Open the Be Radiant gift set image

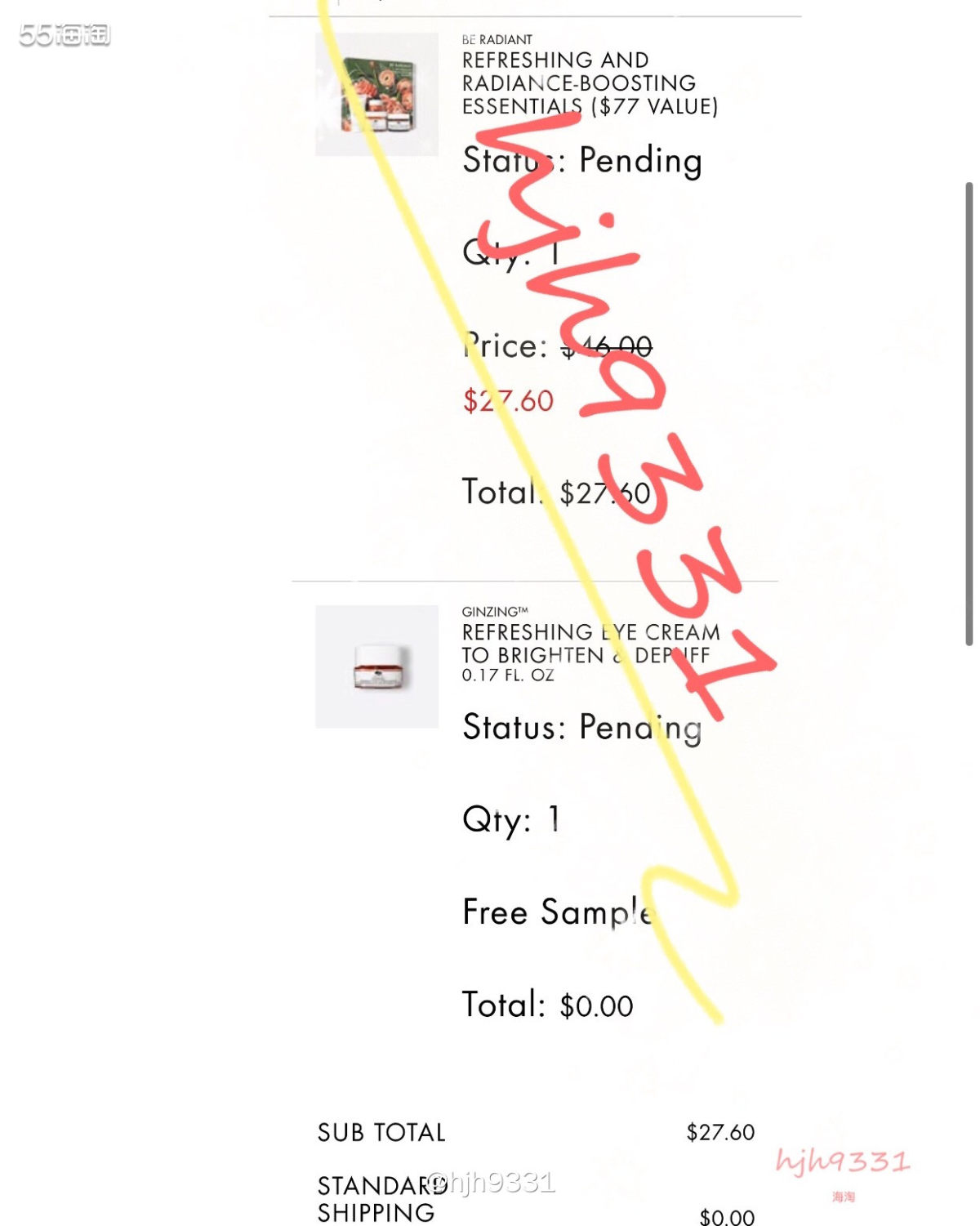[376, 94]
